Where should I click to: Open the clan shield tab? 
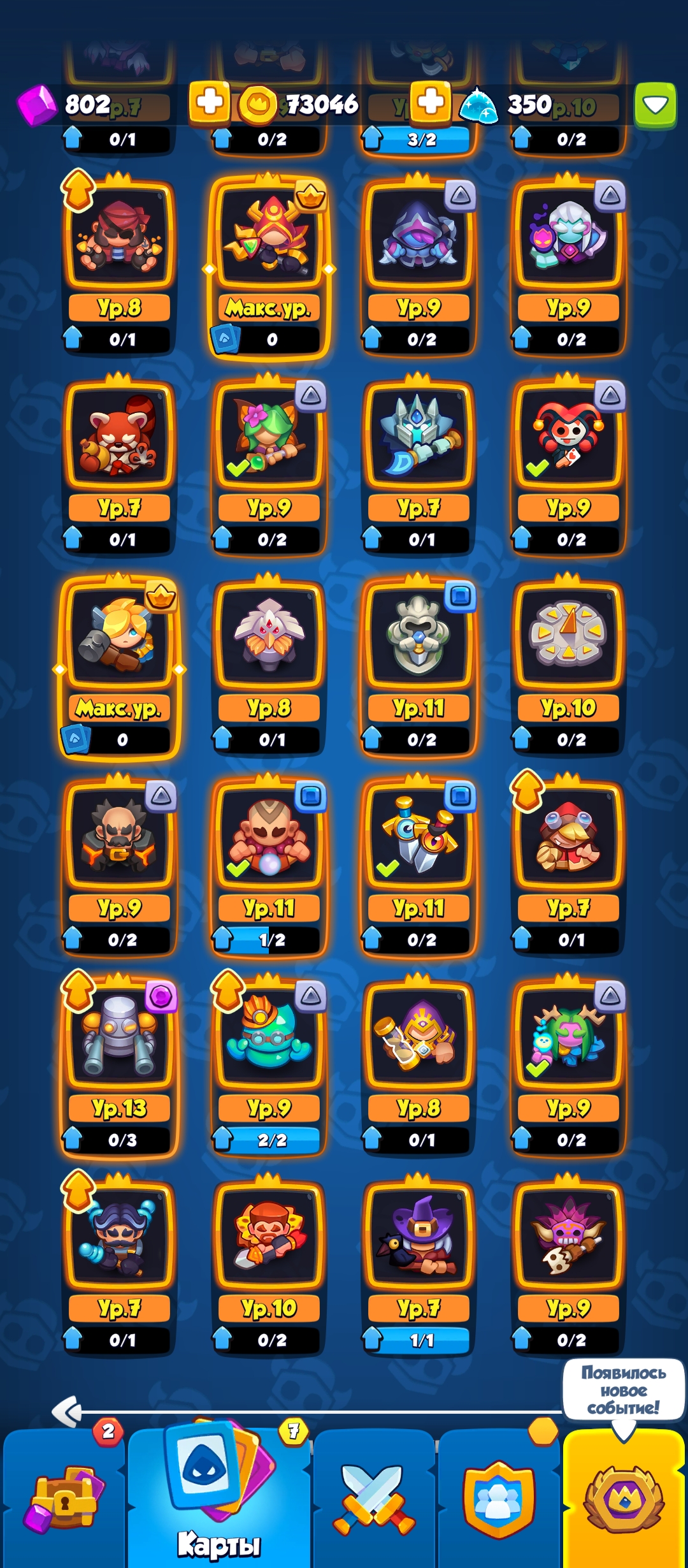coord(499,1498)
